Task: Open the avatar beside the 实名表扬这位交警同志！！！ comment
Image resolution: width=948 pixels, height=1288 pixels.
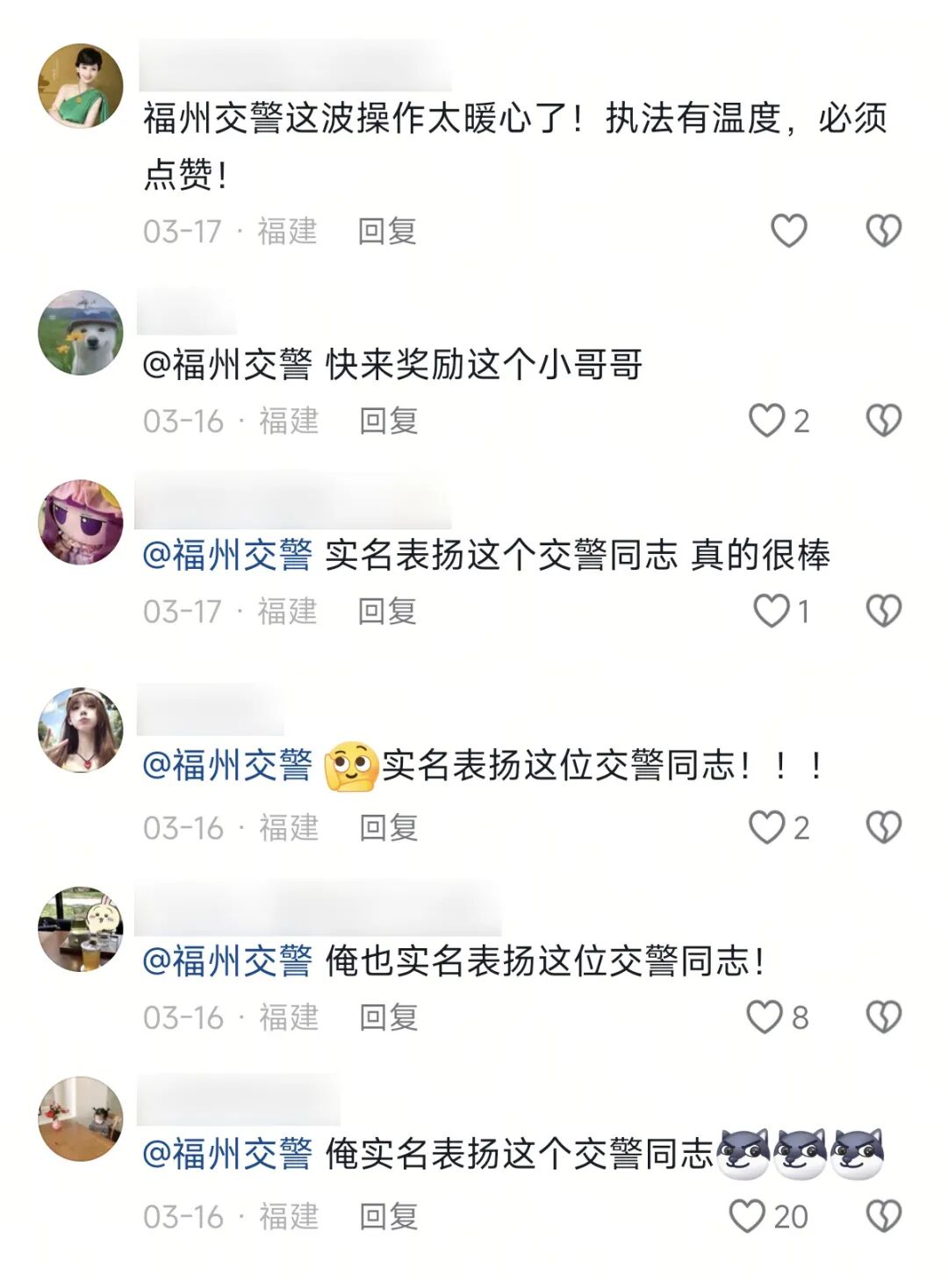Action: tap(81, 730)
